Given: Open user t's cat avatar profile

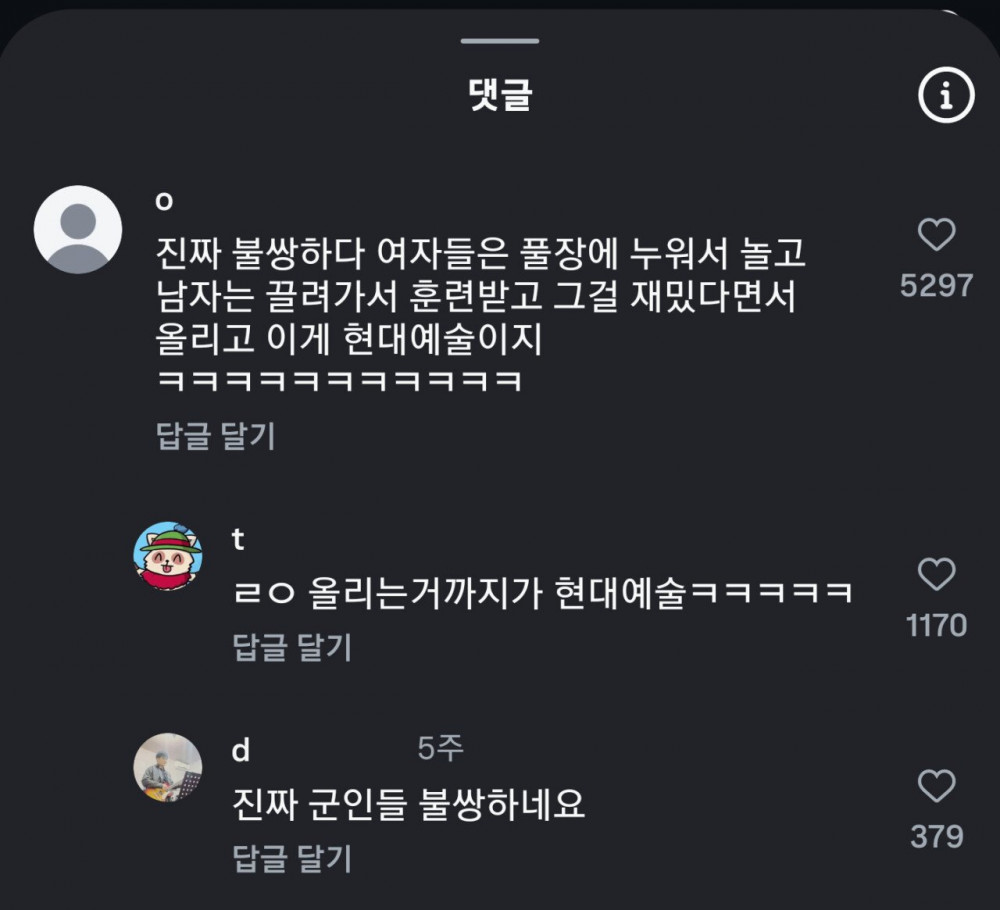Looking at the screenshot, I should (x=168, y=556).
